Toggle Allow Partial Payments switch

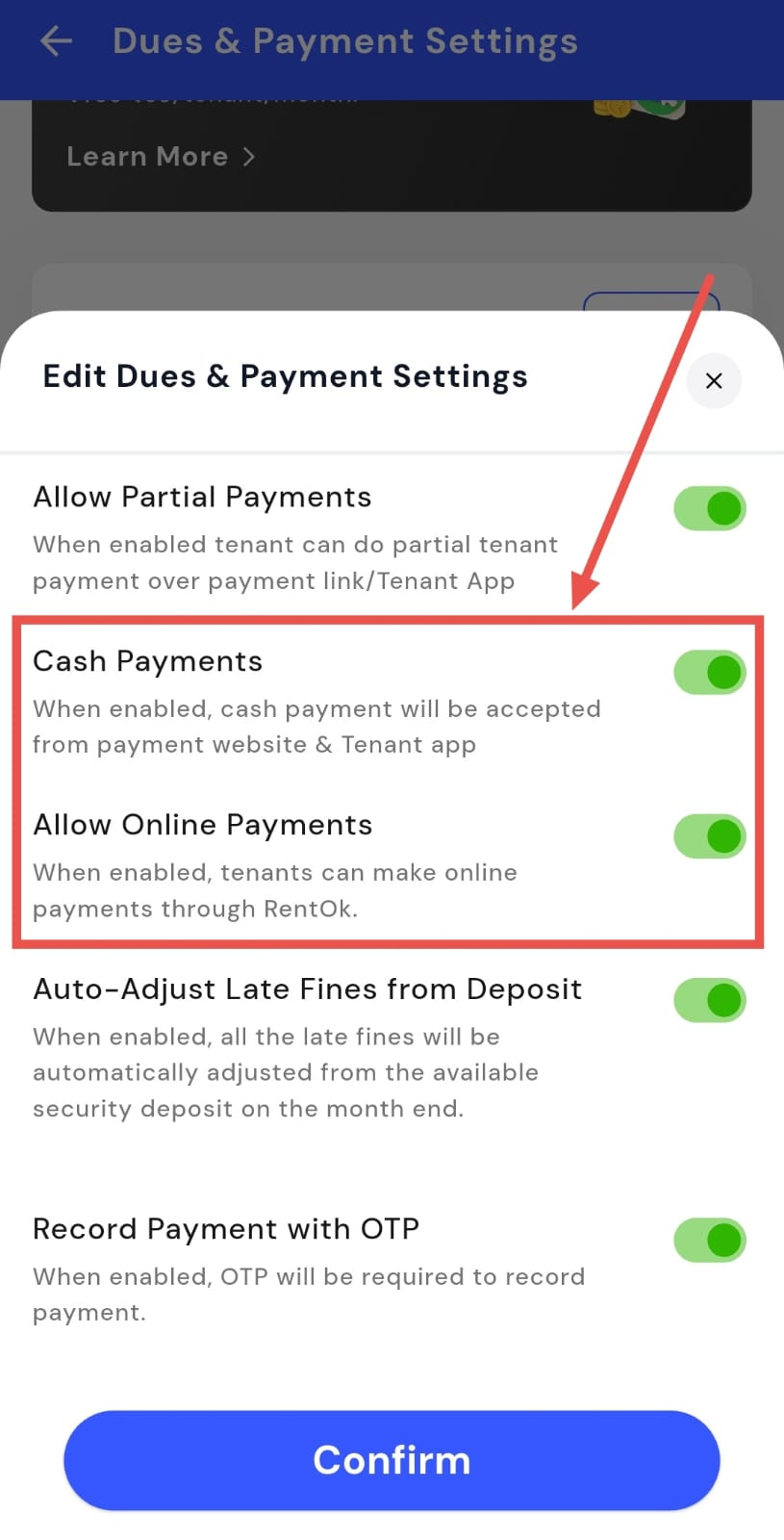[710, 508]
